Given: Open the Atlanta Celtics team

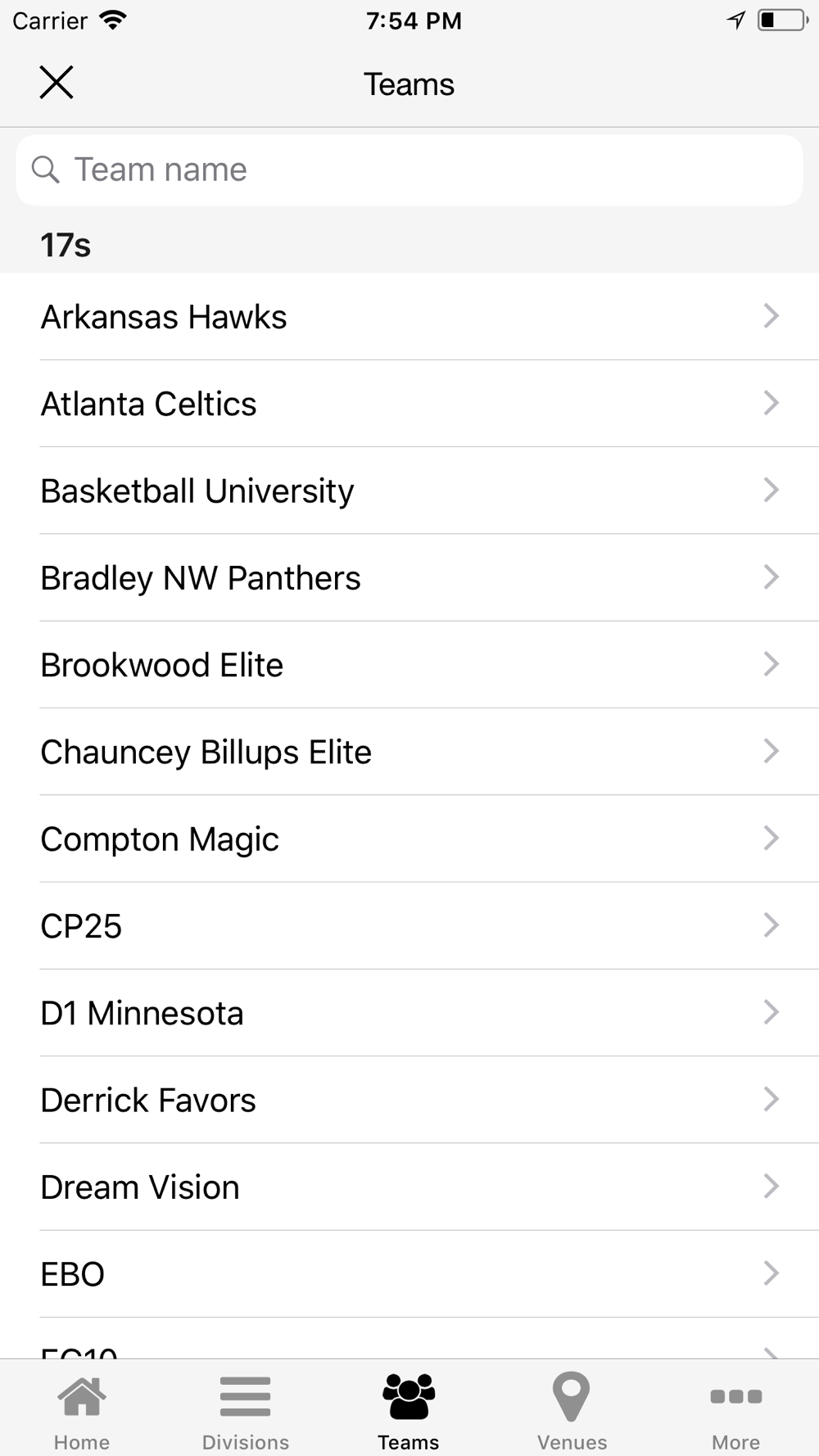Looking at the screenshot, I should 409,404.
